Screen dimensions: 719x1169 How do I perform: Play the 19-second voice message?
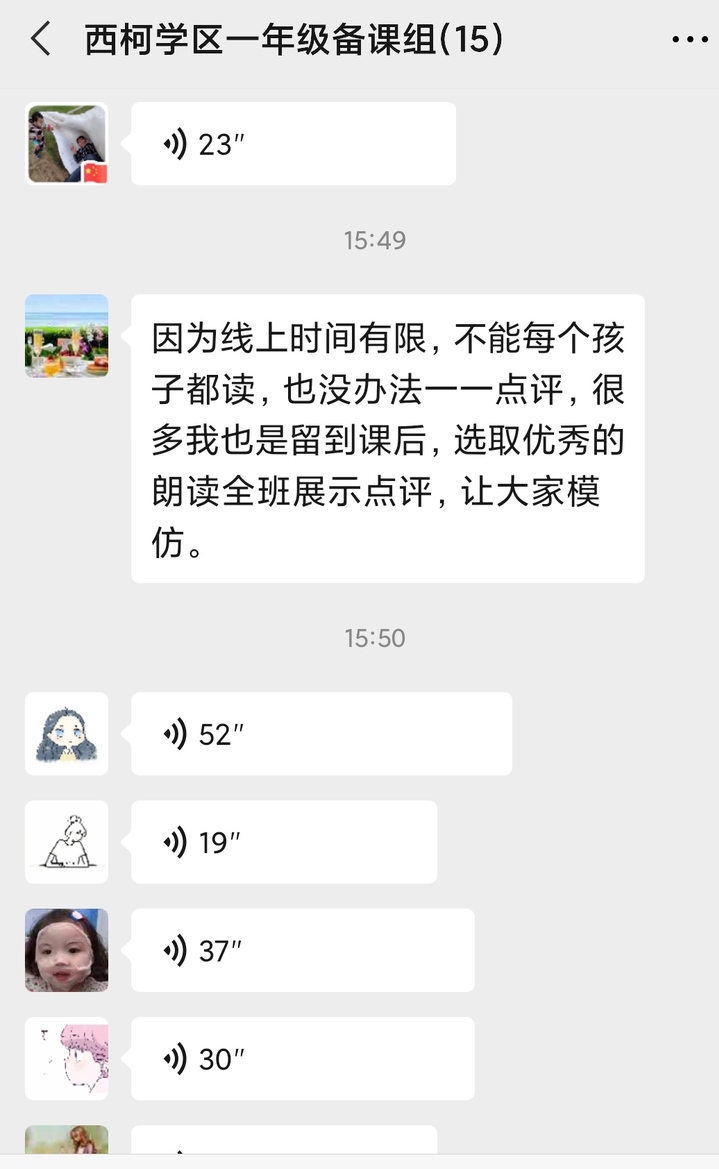tap(283, 842)
